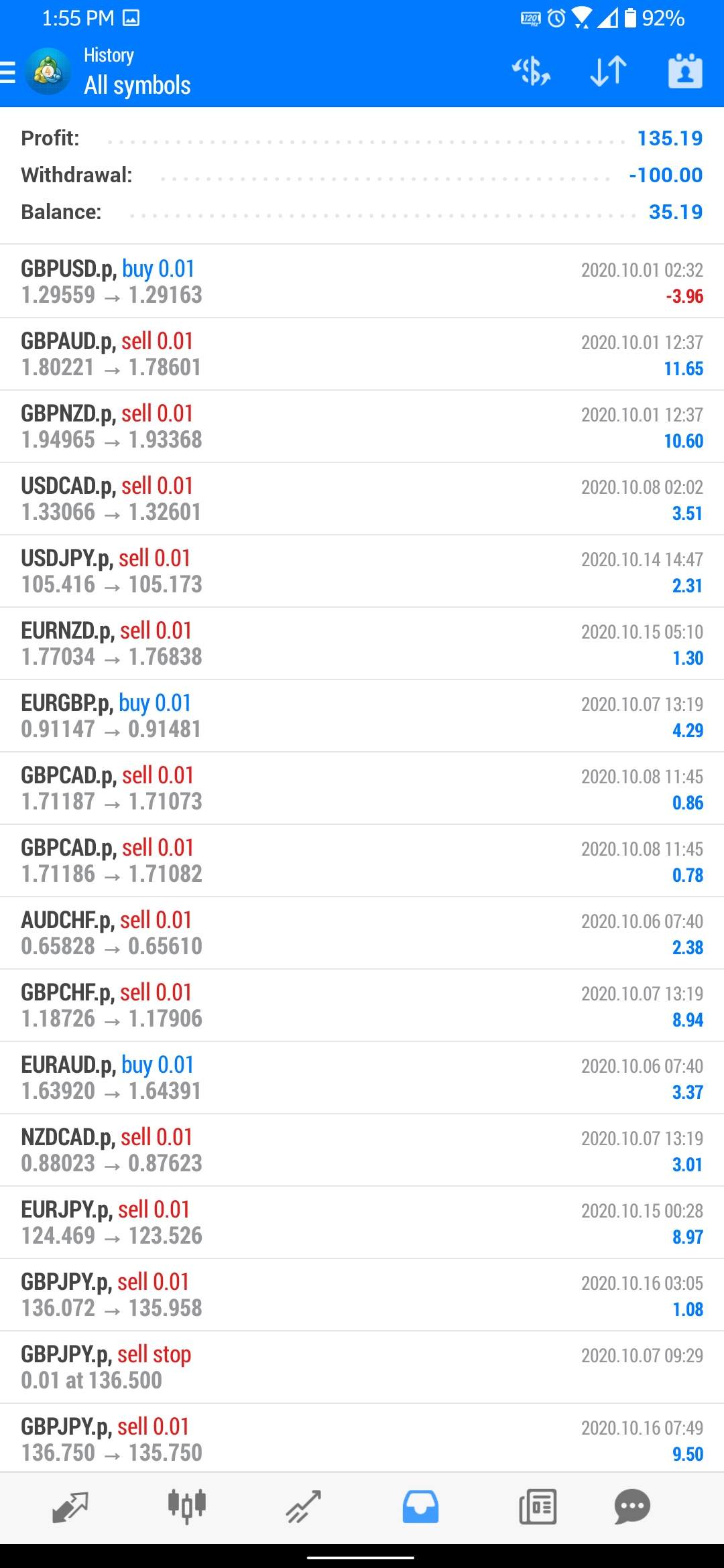This screenshot has height=1568, width=724.
Task: Open the AUDCHF.p sell trade row
Action: [x=362, y=933]
